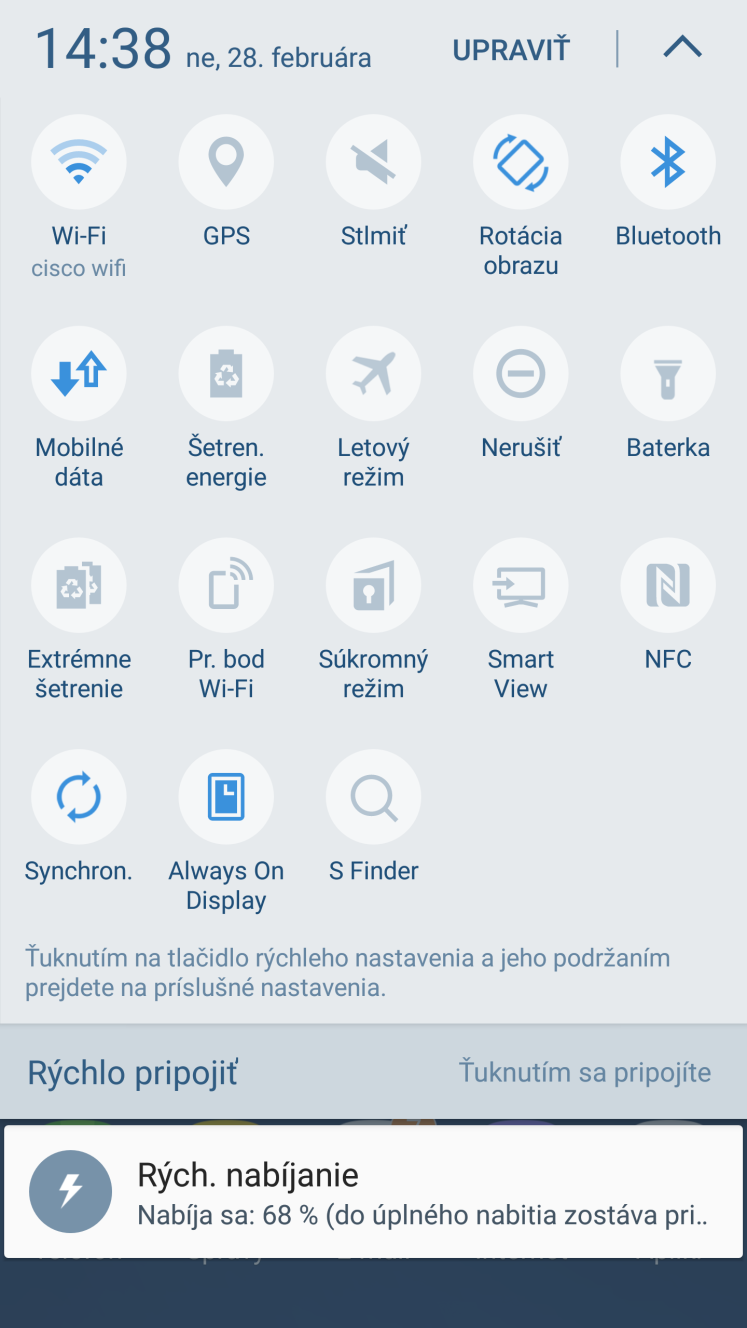
Task: Toggle Wi-Fi off
Action: pos(79,162)
